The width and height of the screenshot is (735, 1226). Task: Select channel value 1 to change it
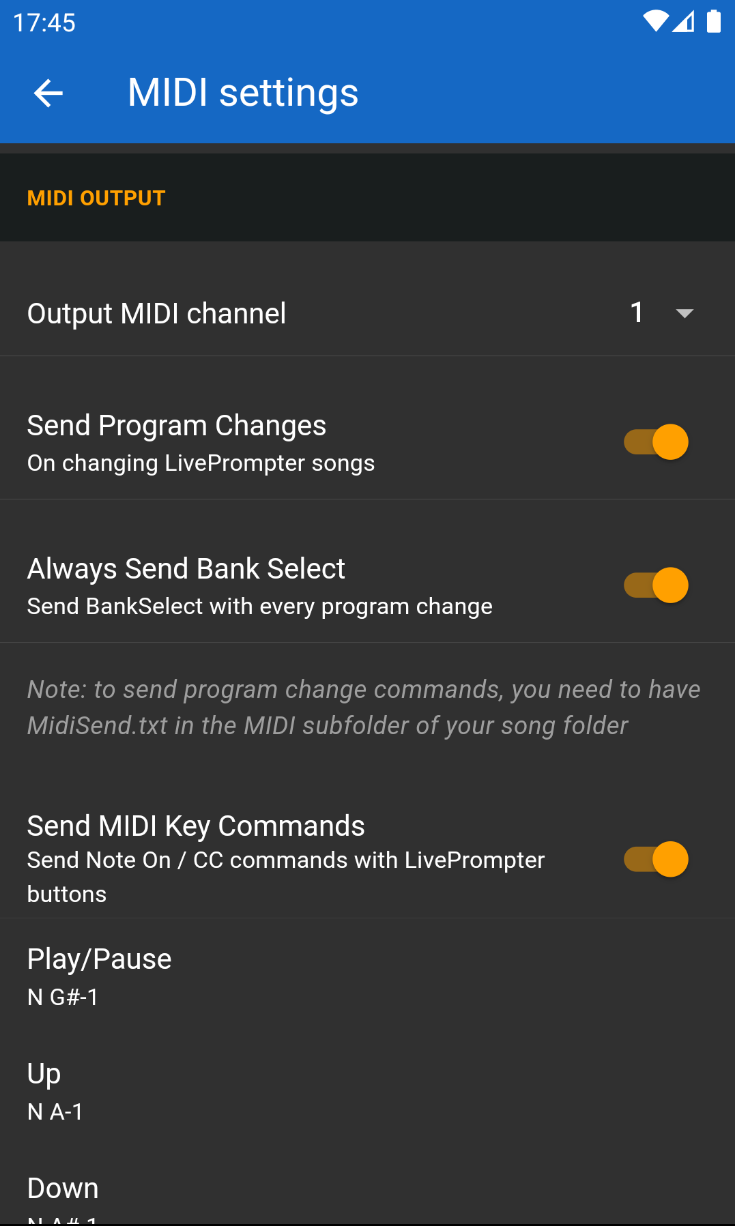point(637,313)
